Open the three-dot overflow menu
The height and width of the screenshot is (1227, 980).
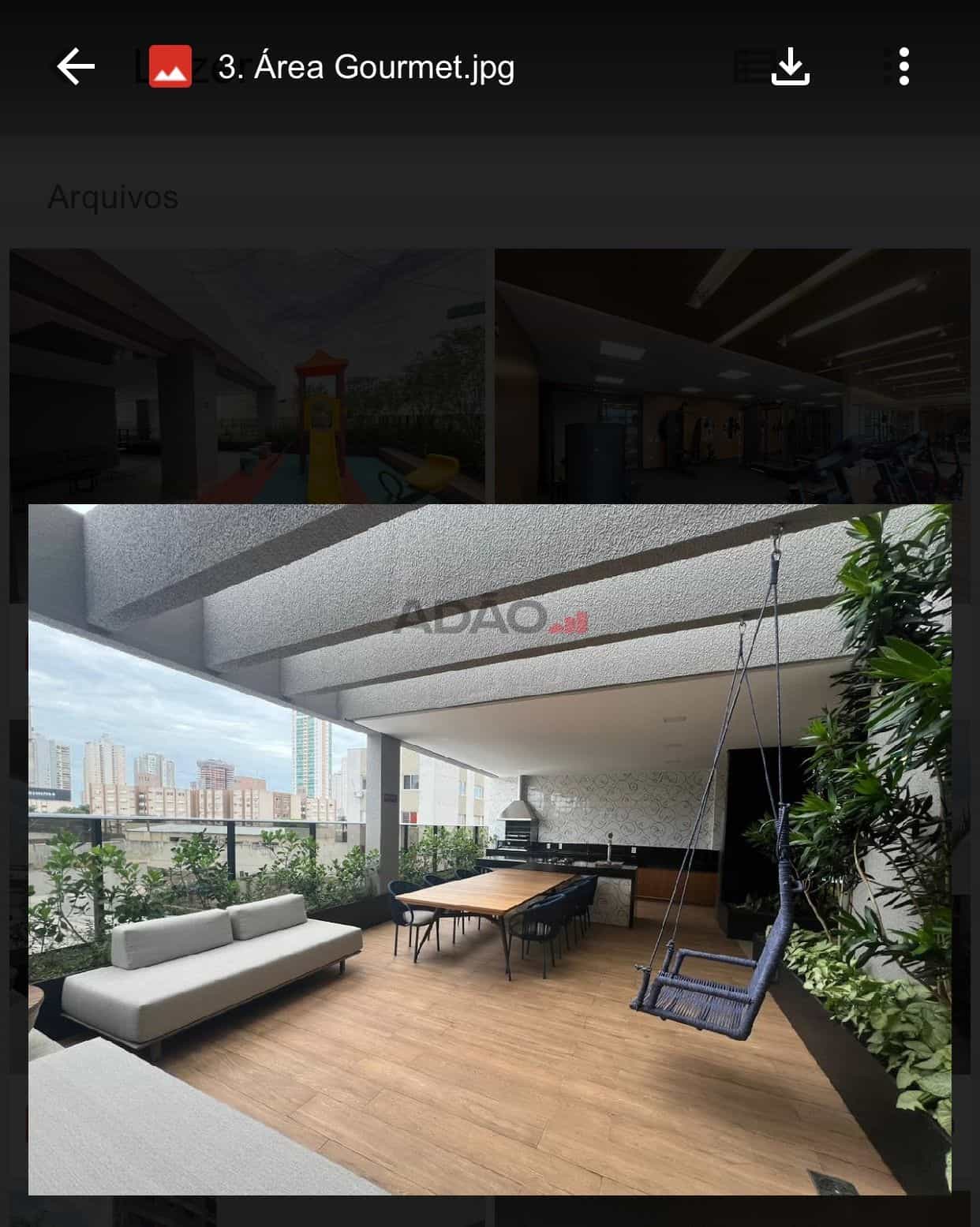(x=903, y=66)
